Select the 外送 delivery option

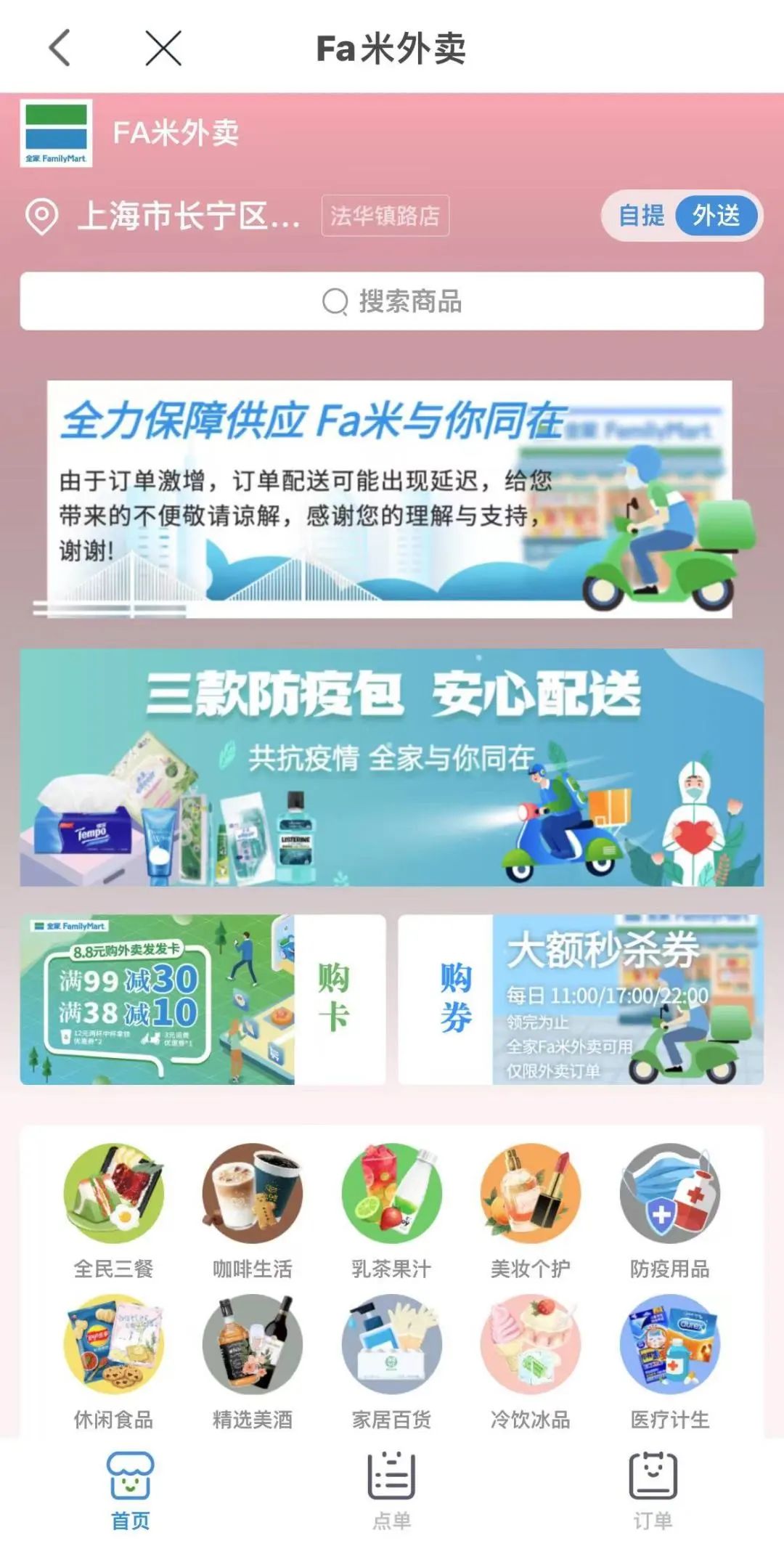tap(716, 216)
